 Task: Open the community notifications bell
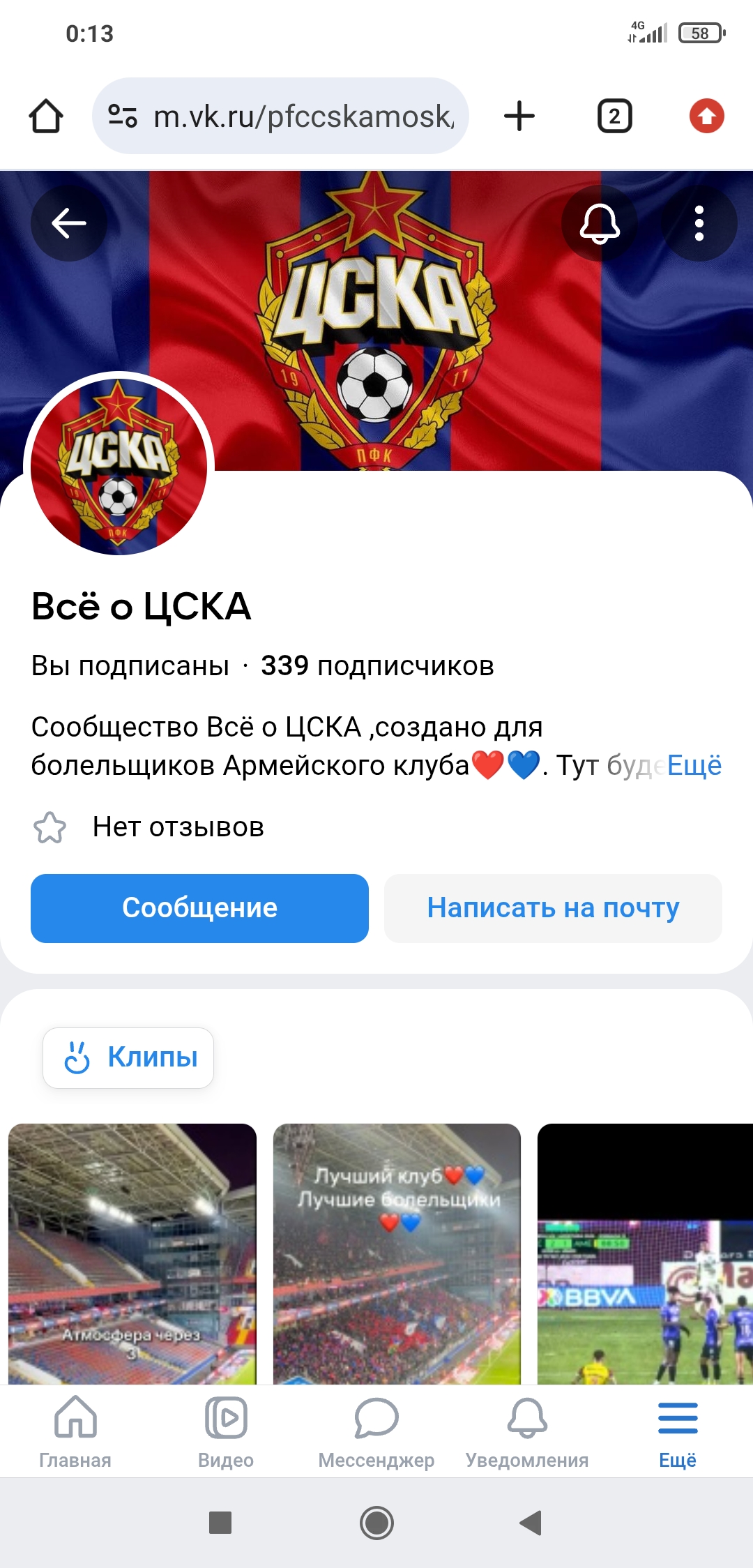600,224
